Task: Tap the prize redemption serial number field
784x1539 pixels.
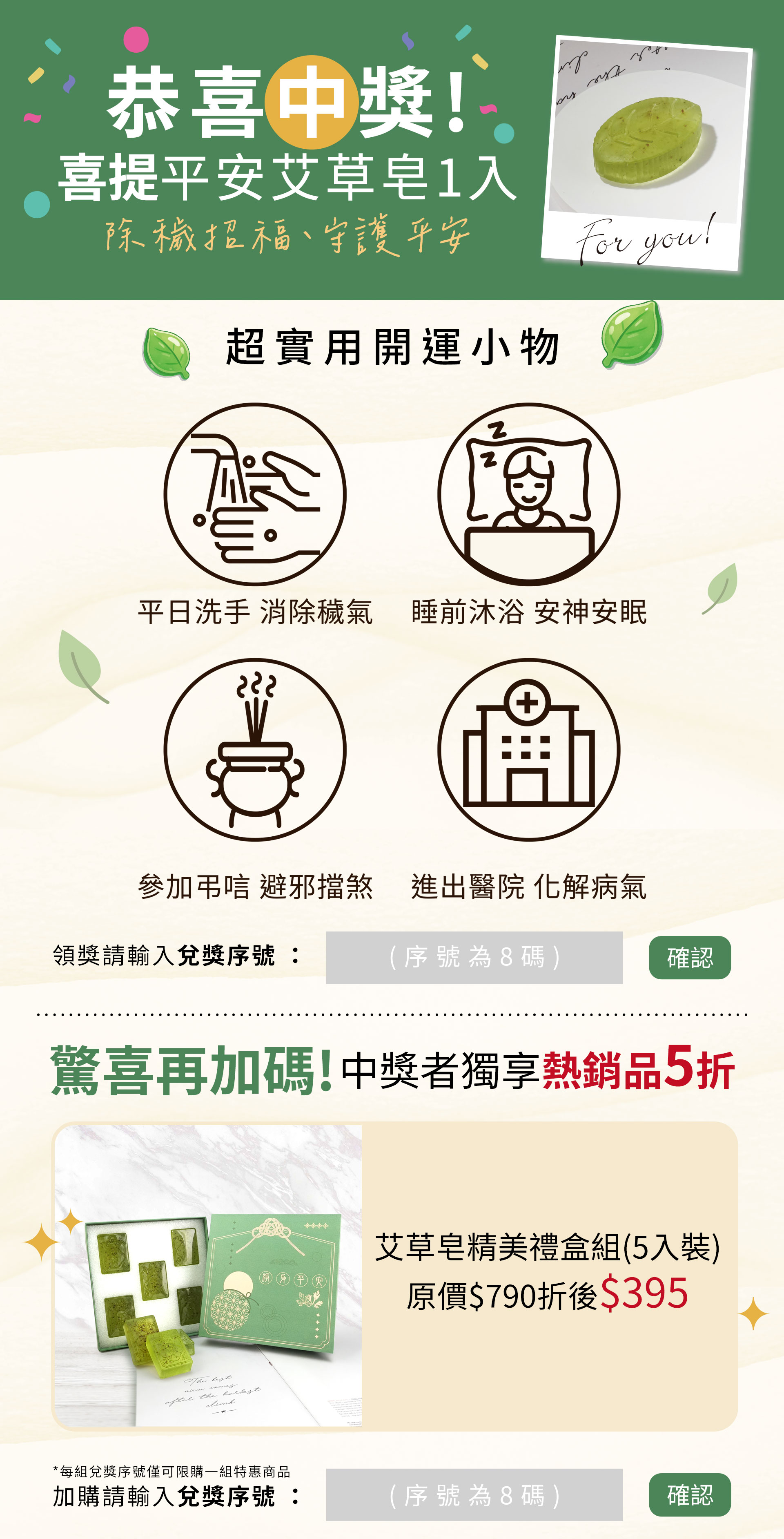Action: pos(474,957)
